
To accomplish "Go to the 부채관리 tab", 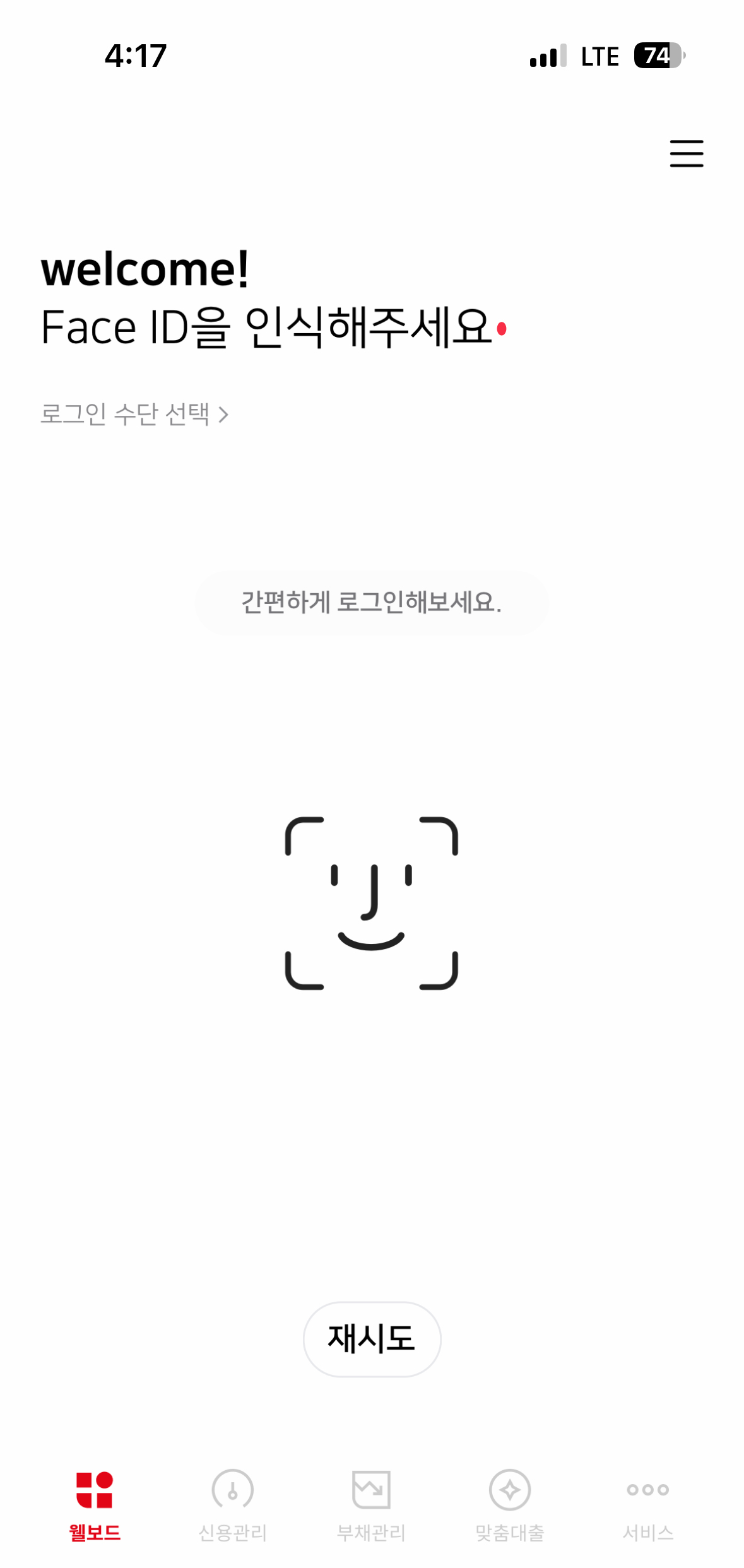I will coord(371,1505).
